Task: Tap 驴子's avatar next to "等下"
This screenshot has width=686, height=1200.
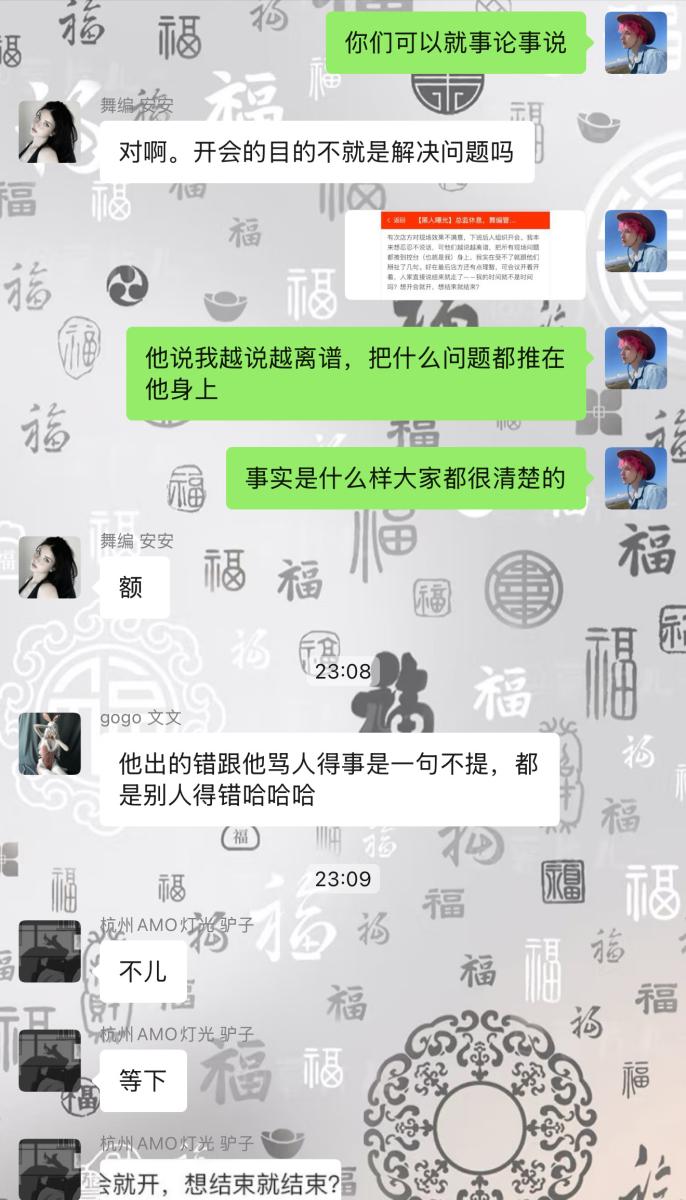Action: click(50, 1061)
